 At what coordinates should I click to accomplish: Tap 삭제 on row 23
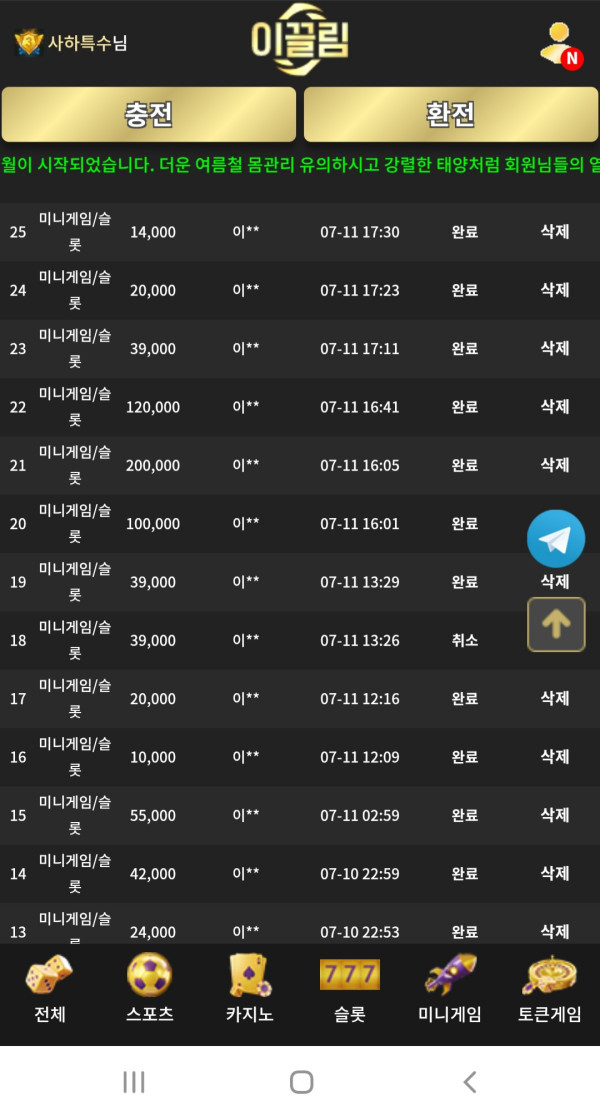[555, 348]
